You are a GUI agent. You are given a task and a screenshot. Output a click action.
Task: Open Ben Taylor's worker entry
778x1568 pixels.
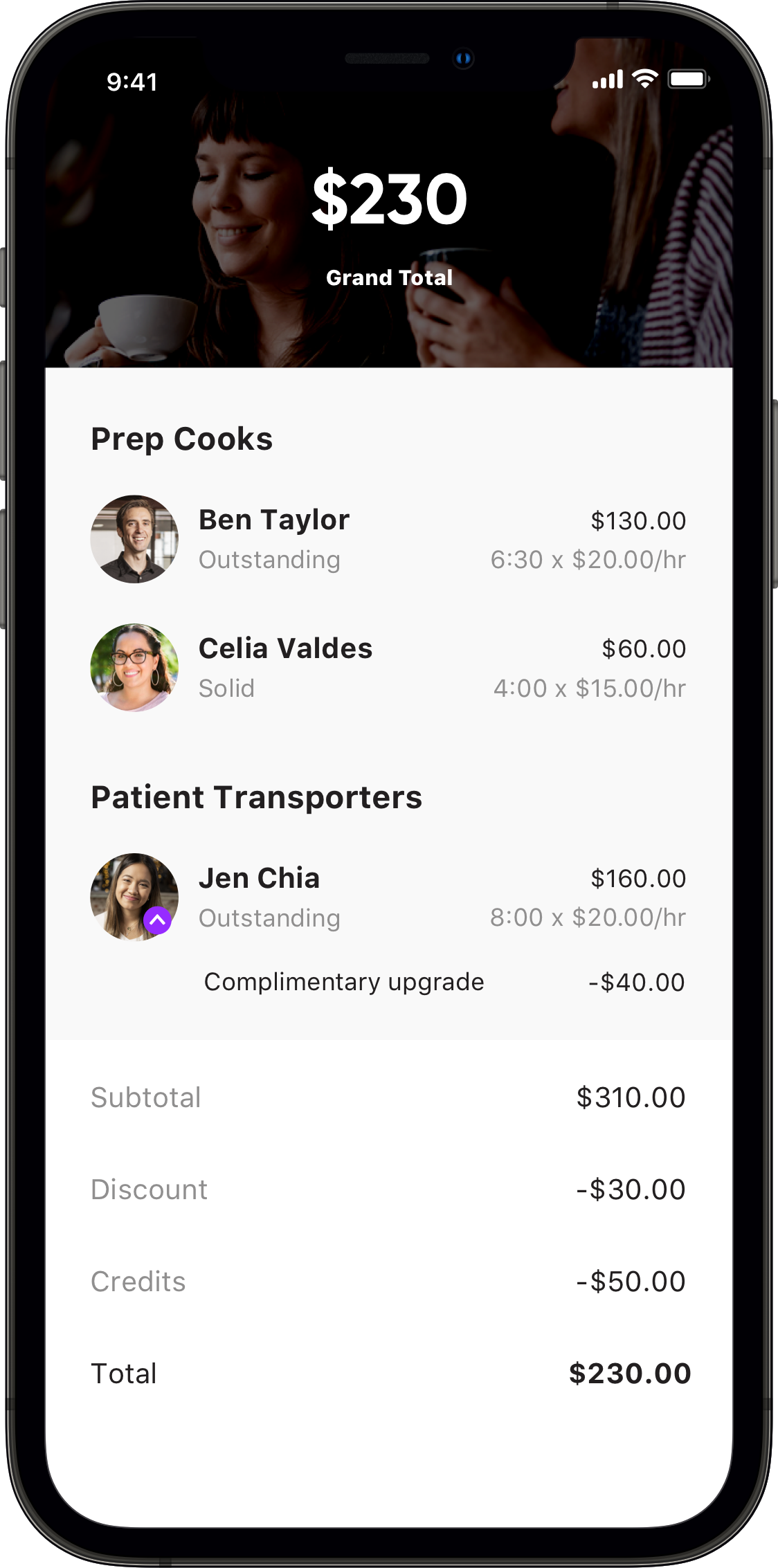click(388, 539)
